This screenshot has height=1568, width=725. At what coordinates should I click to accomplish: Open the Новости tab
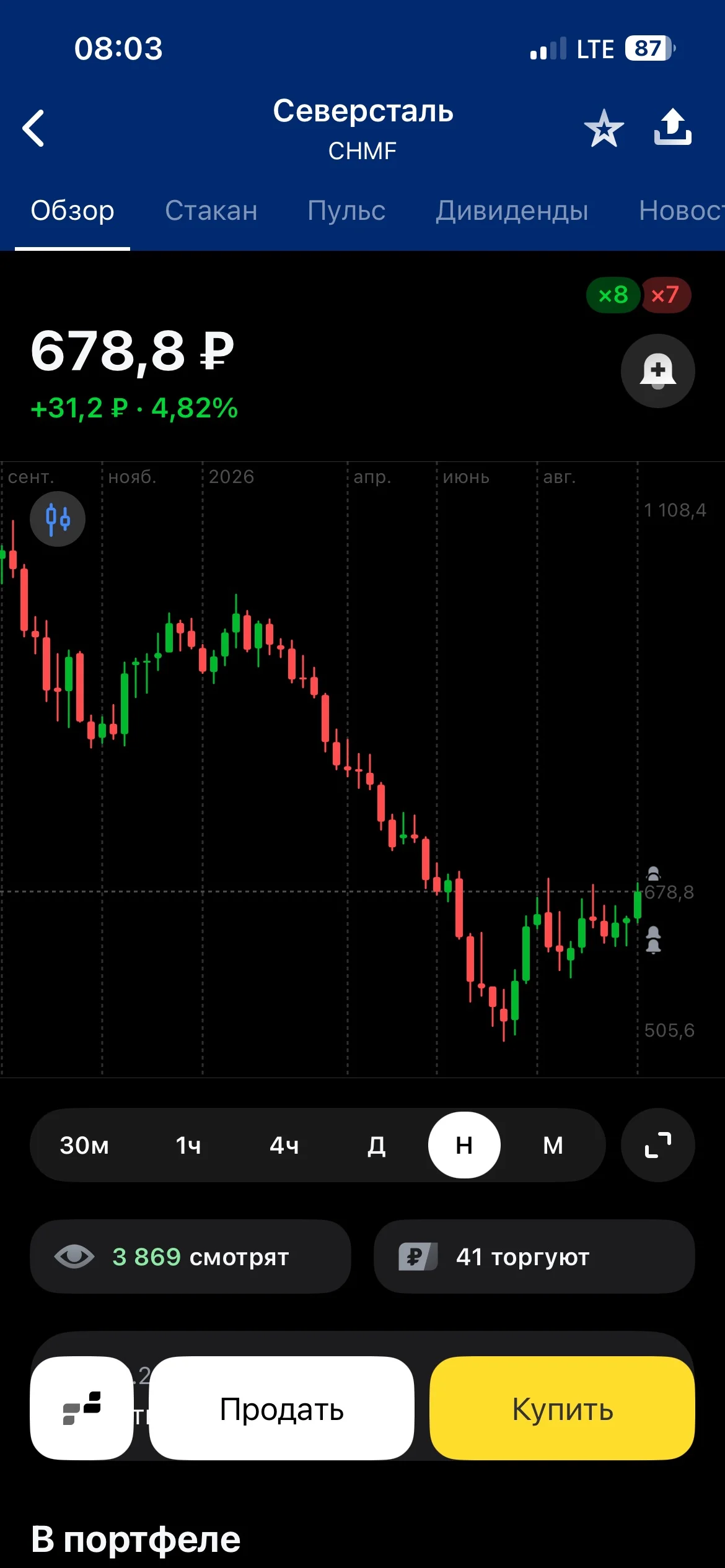tap(682, 211)
